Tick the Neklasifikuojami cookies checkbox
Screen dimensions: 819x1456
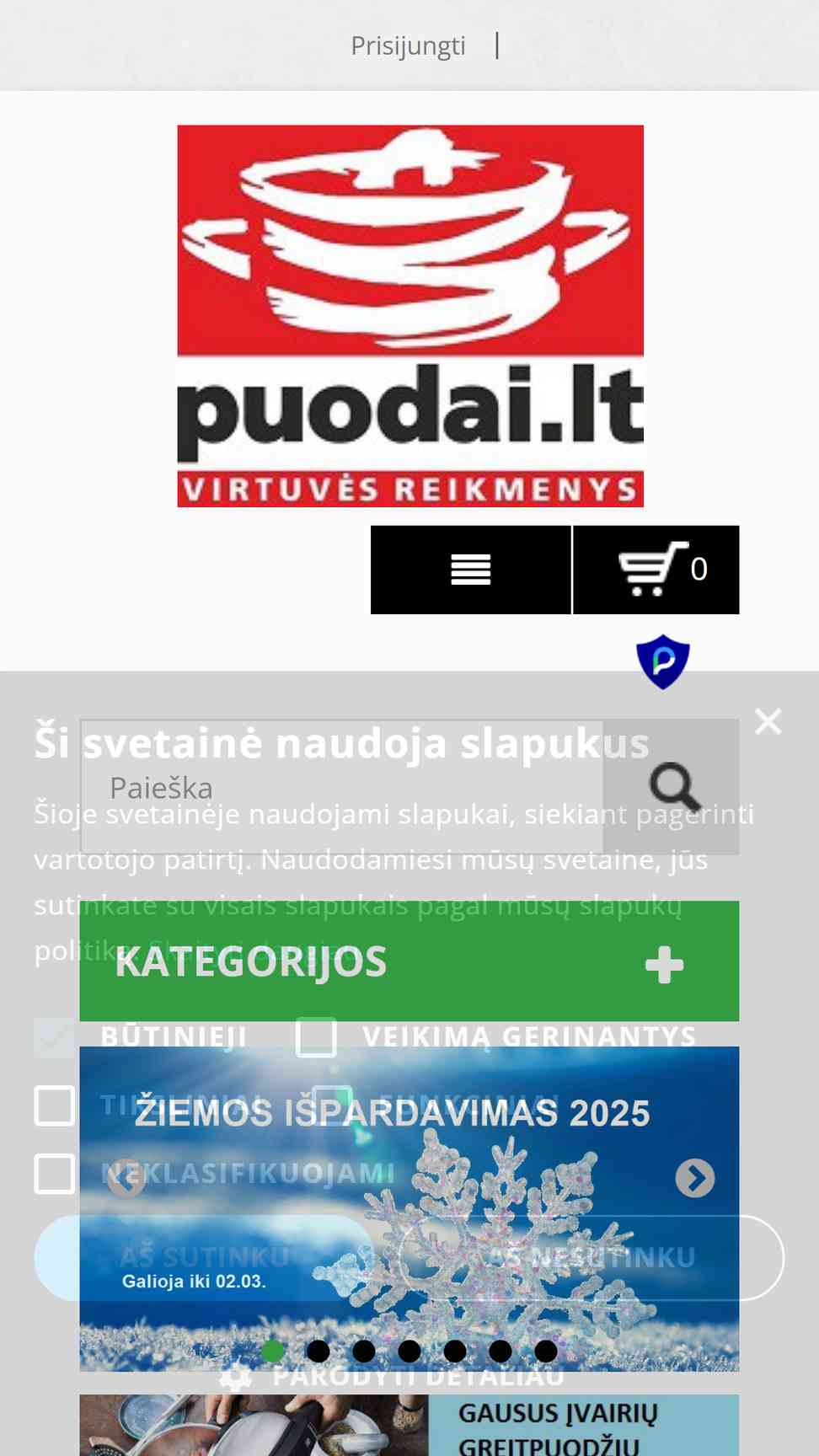[55, 1173]
